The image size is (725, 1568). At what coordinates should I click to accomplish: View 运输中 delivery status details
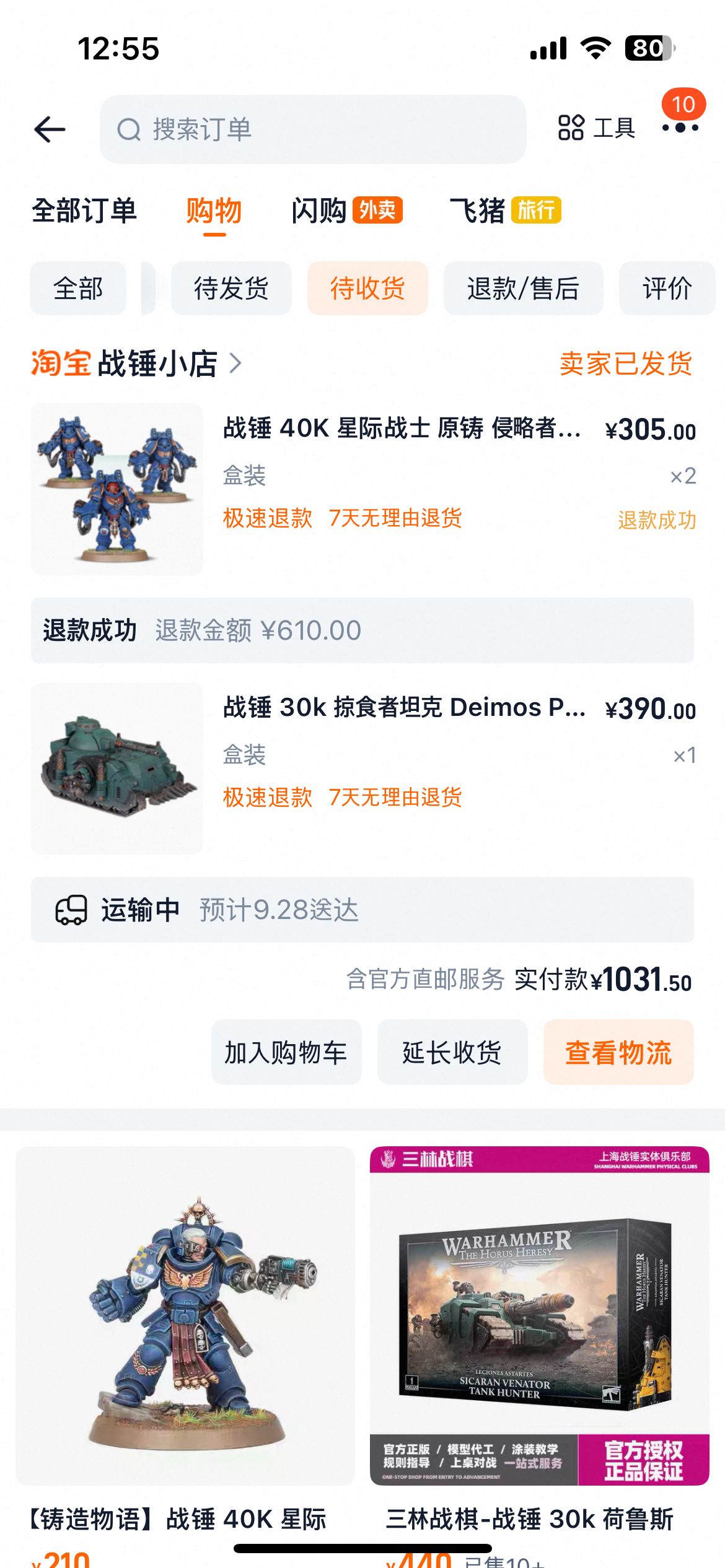tap(362, 910)
